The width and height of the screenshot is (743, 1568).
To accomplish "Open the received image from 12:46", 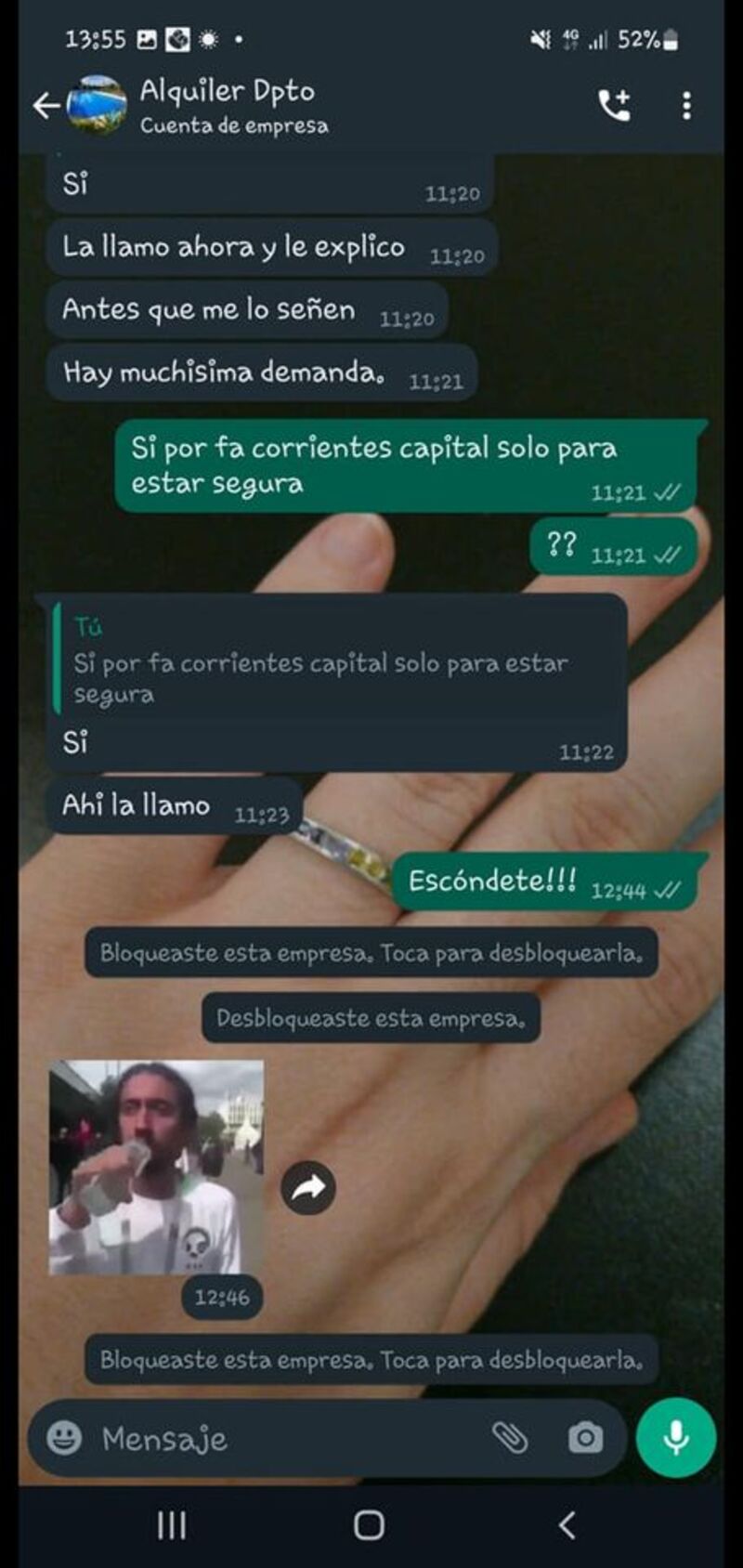I will point(156,1167).
